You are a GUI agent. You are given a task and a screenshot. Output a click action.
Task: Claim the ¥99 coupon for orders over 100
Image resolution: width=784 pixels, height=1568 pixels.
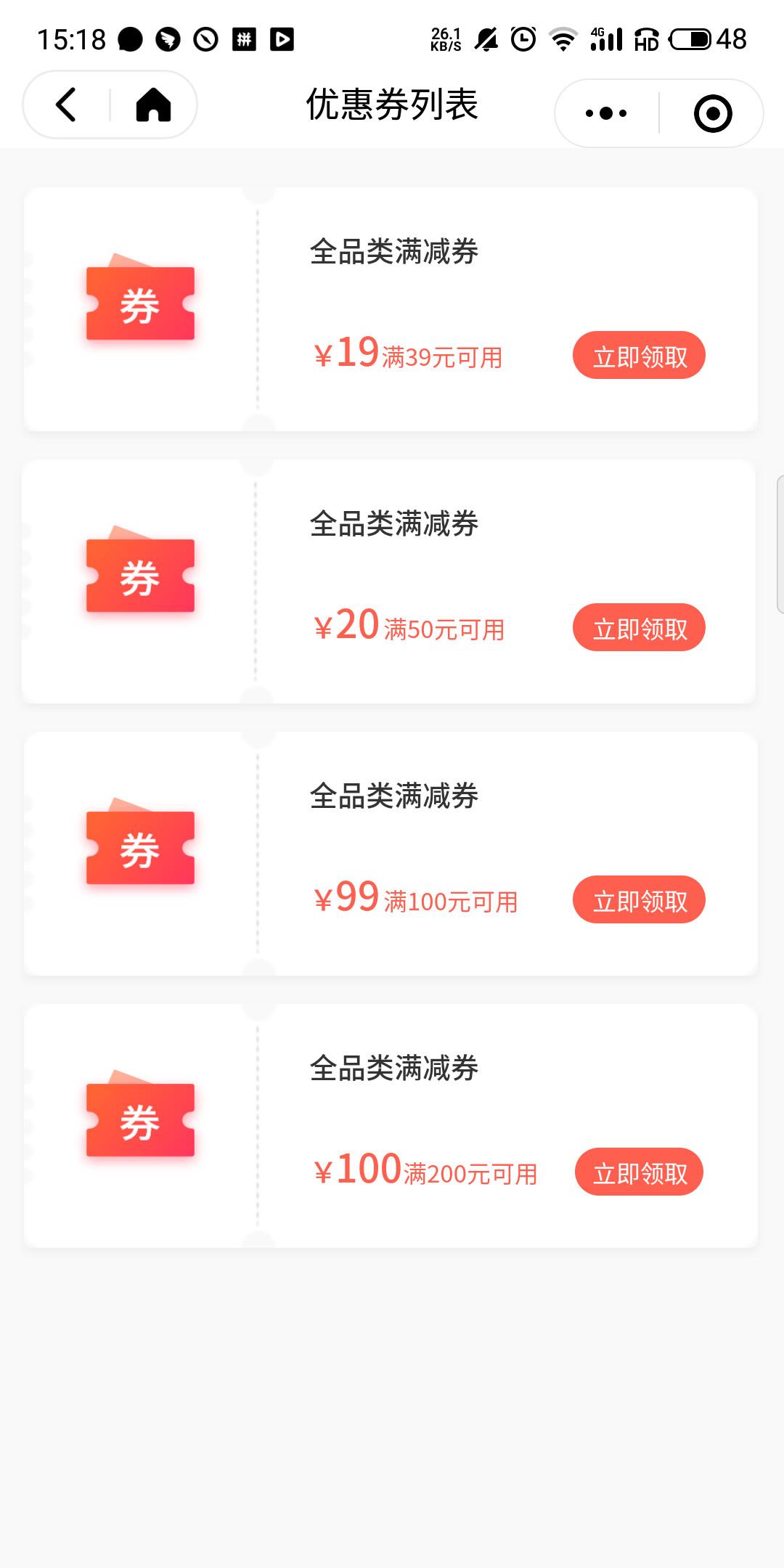point(639,900)
